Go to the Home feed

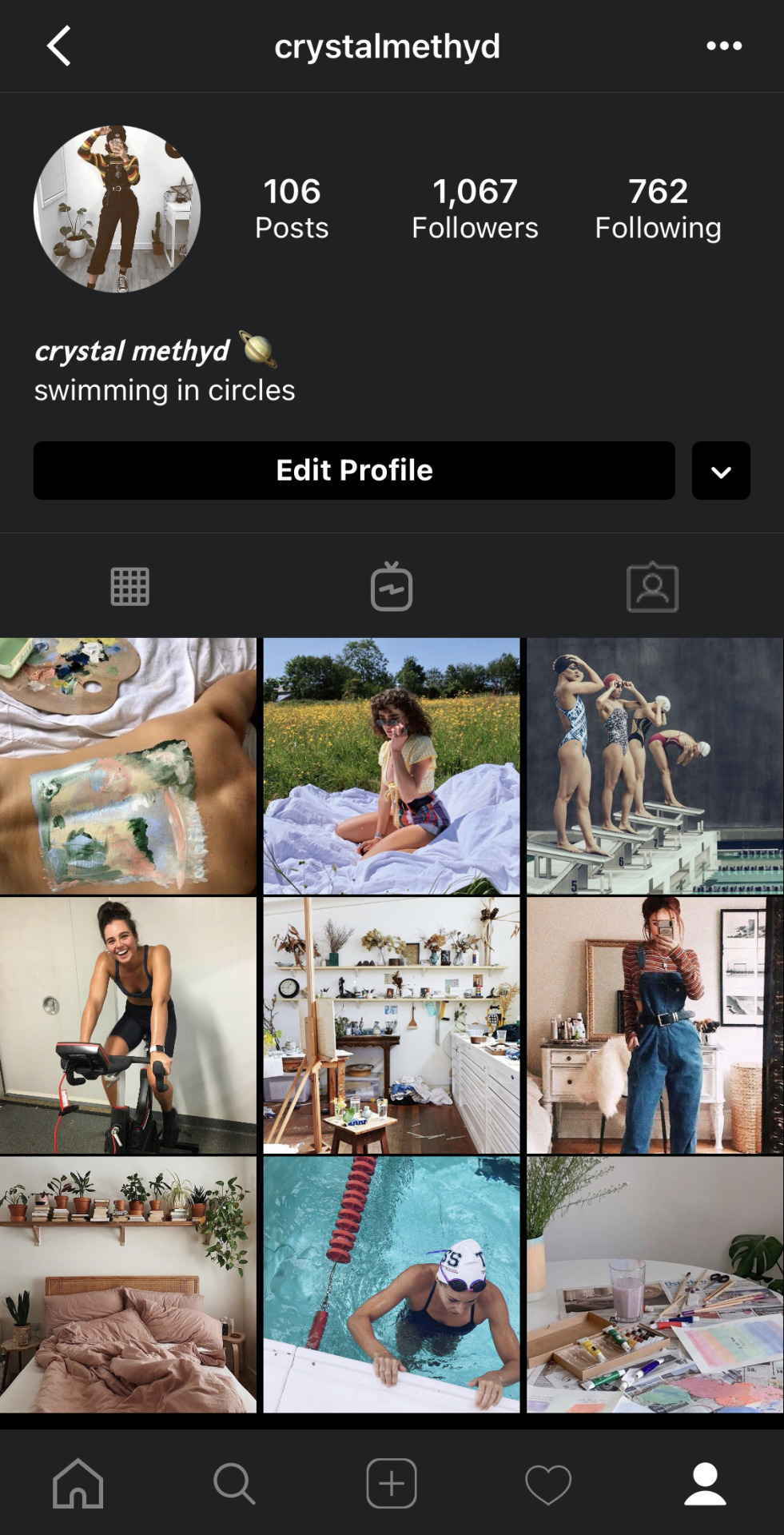coord(78,1484)
